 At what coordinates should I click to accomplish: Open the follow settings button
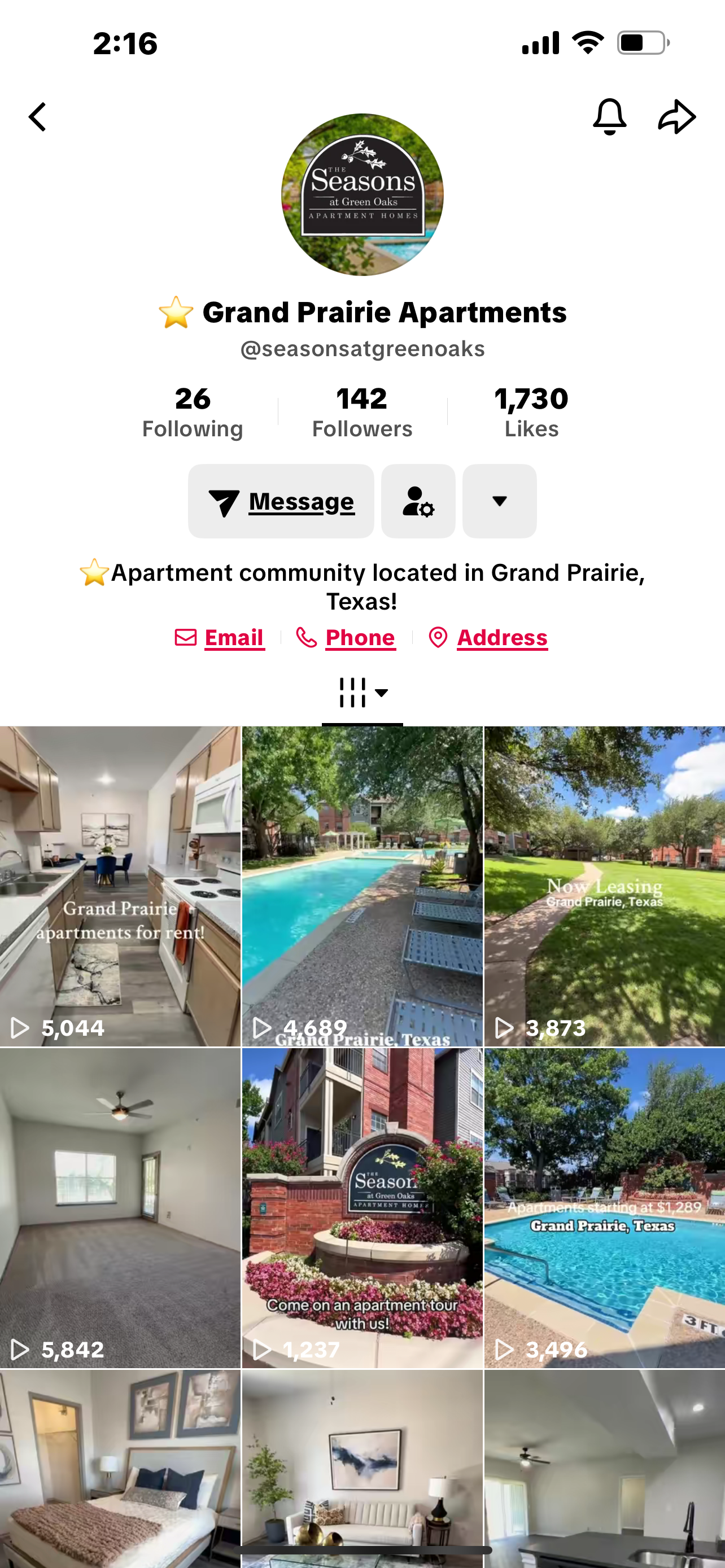418,502
